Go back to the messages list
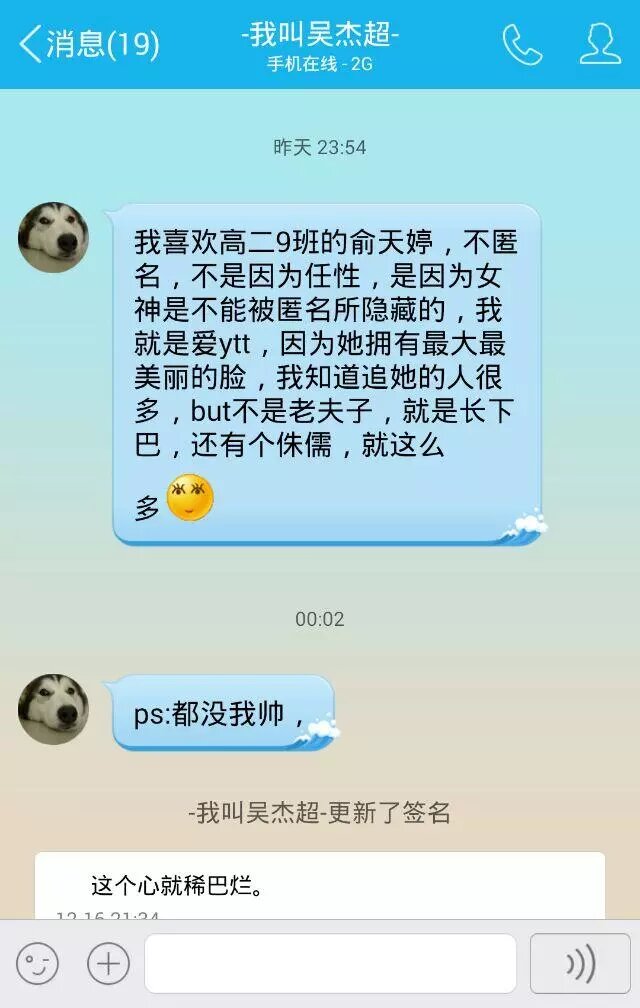Image resolution: width=640 pixels, height=1008 pixels. (88, 44)
